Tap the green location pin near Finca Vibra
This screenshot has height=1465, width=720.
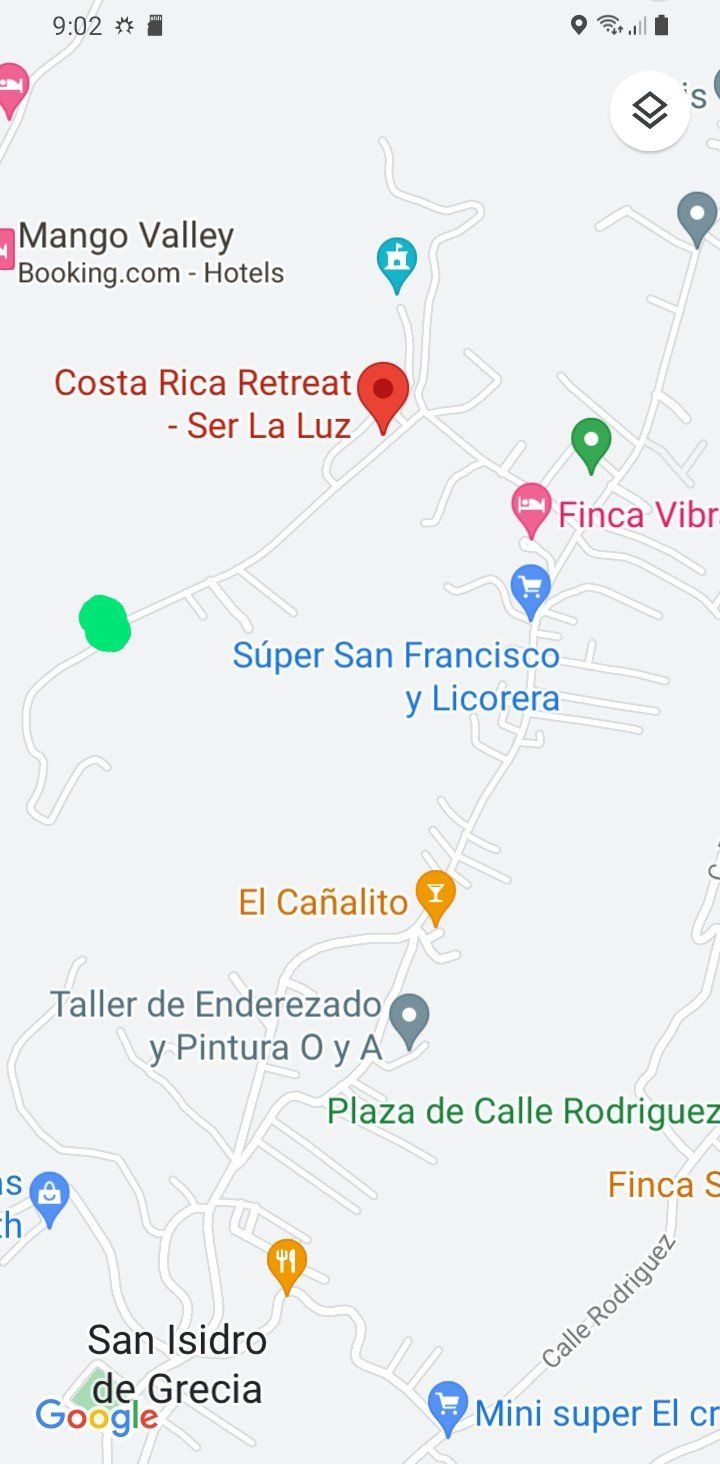coord(591,442)
